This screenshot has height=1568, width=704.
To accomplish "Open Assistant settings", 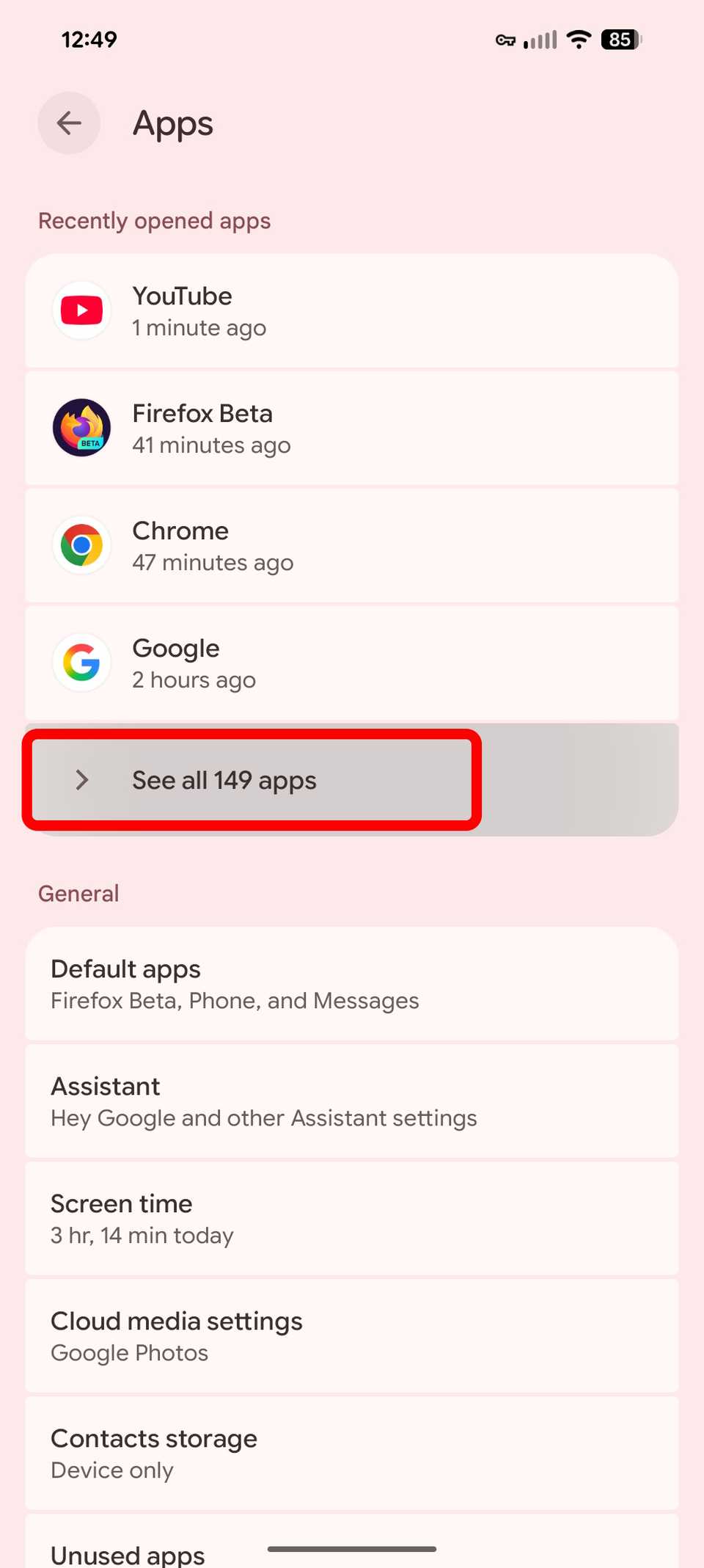I will [352, 1101].
